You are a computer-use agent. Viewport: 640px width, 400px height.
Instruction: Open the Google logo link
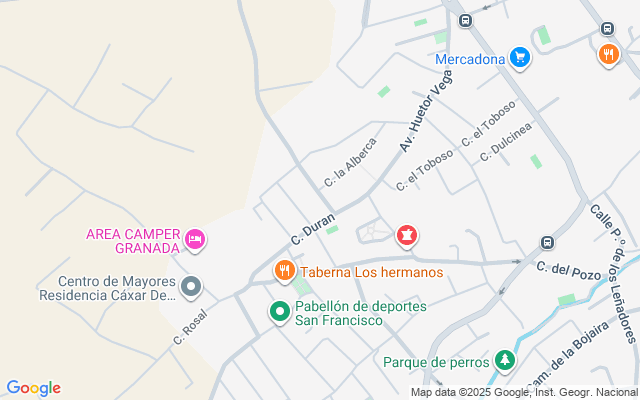(x=34, y=388)
